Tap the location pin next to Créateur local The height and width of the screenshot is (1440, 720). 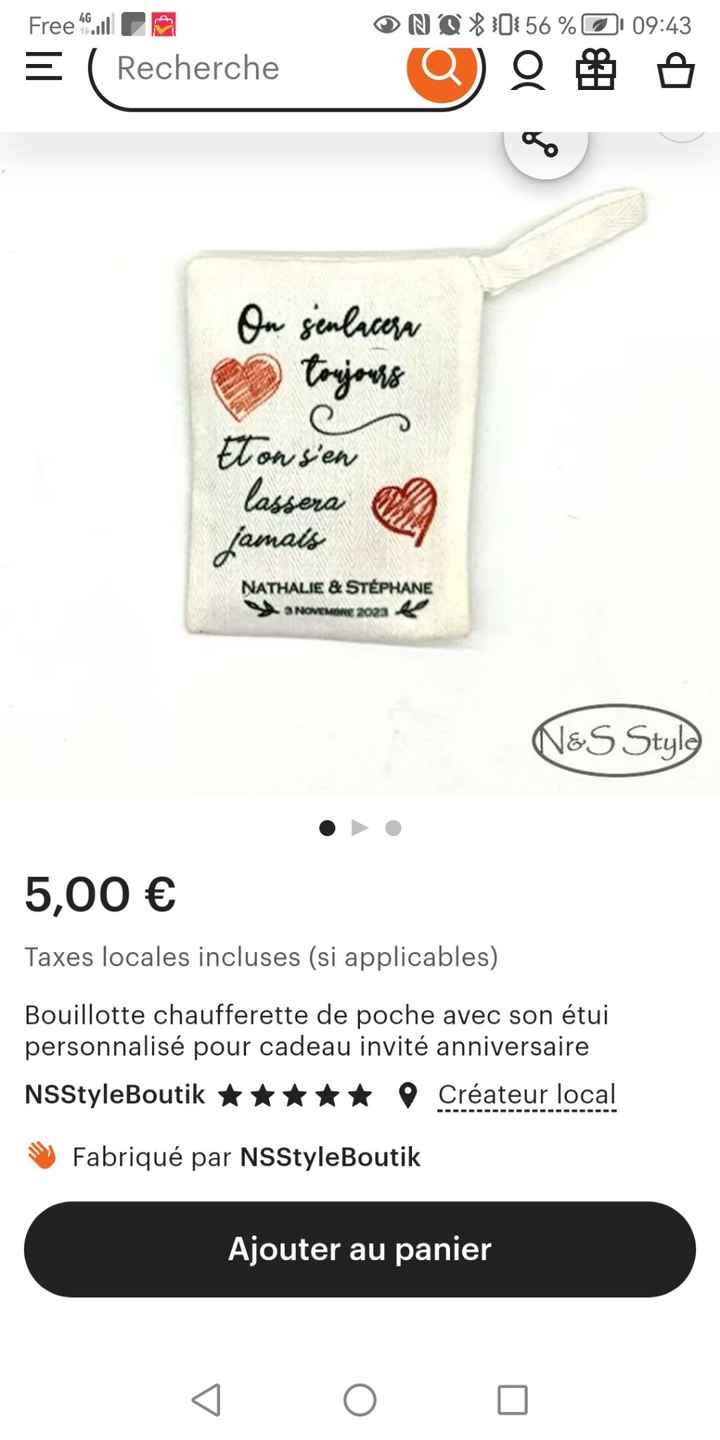(x=406, y=1094)
